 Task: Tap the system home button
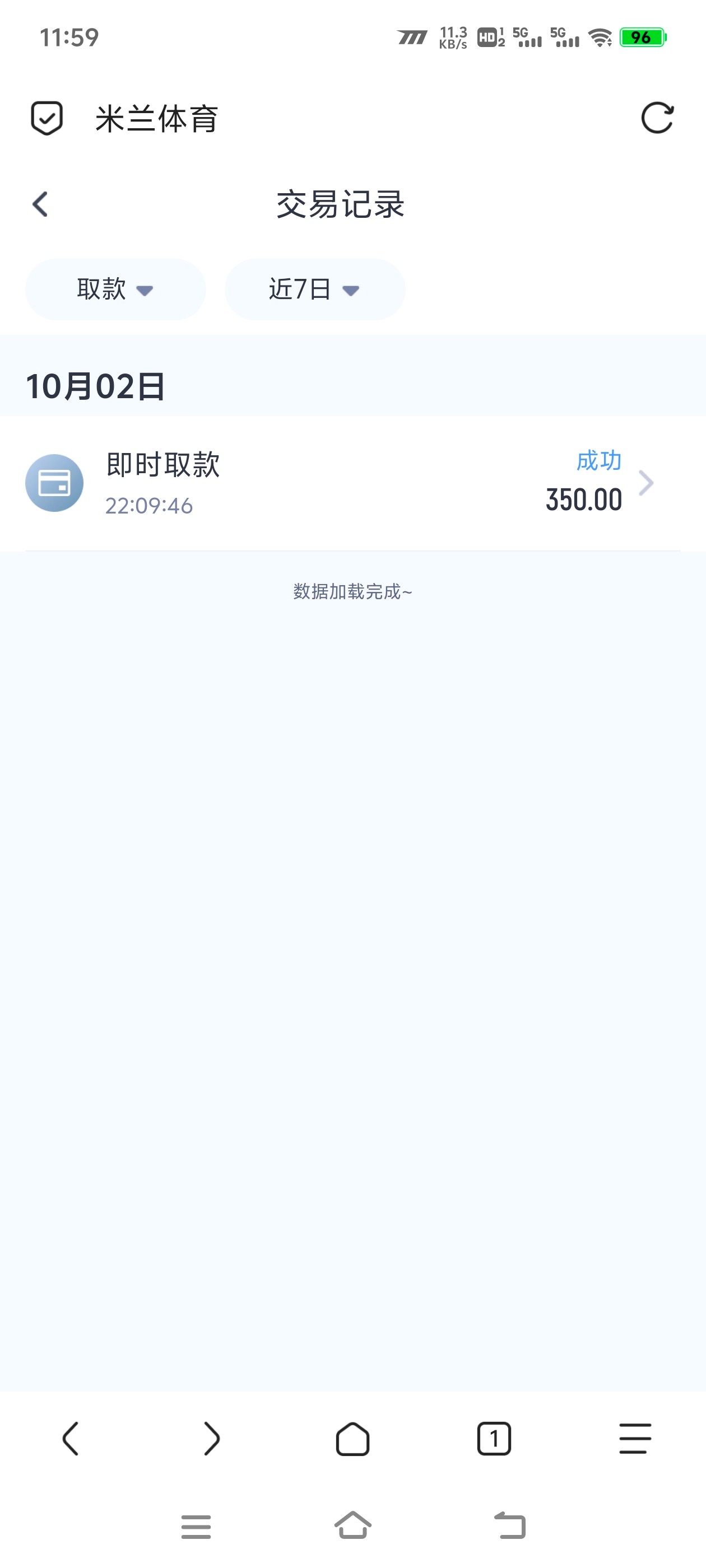(352, 1526)
